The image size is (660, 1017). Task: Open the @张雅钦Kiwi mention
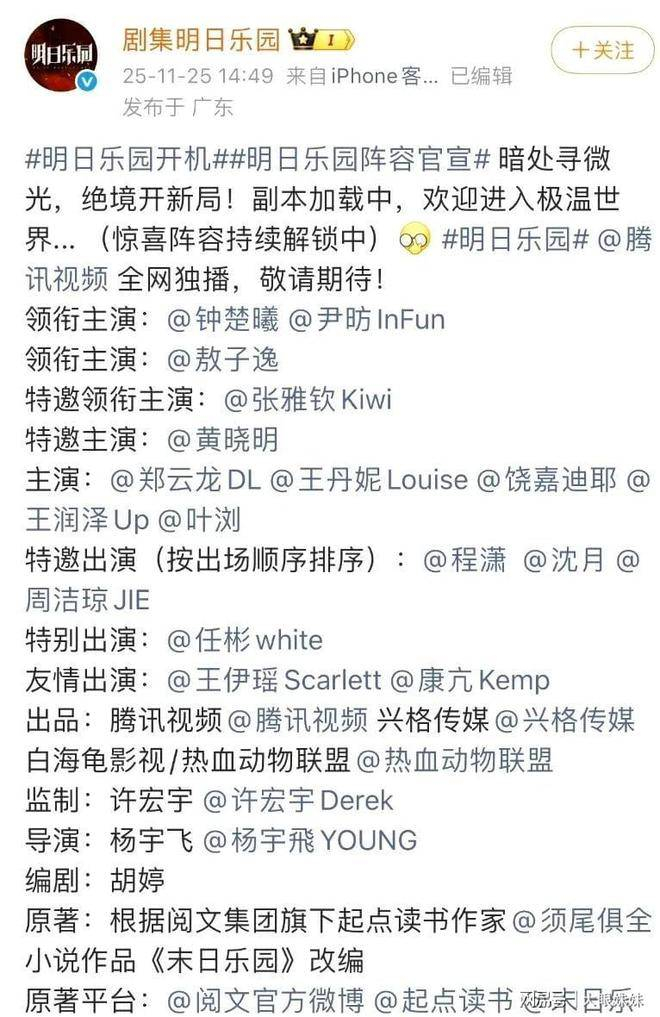coord(307,399)
